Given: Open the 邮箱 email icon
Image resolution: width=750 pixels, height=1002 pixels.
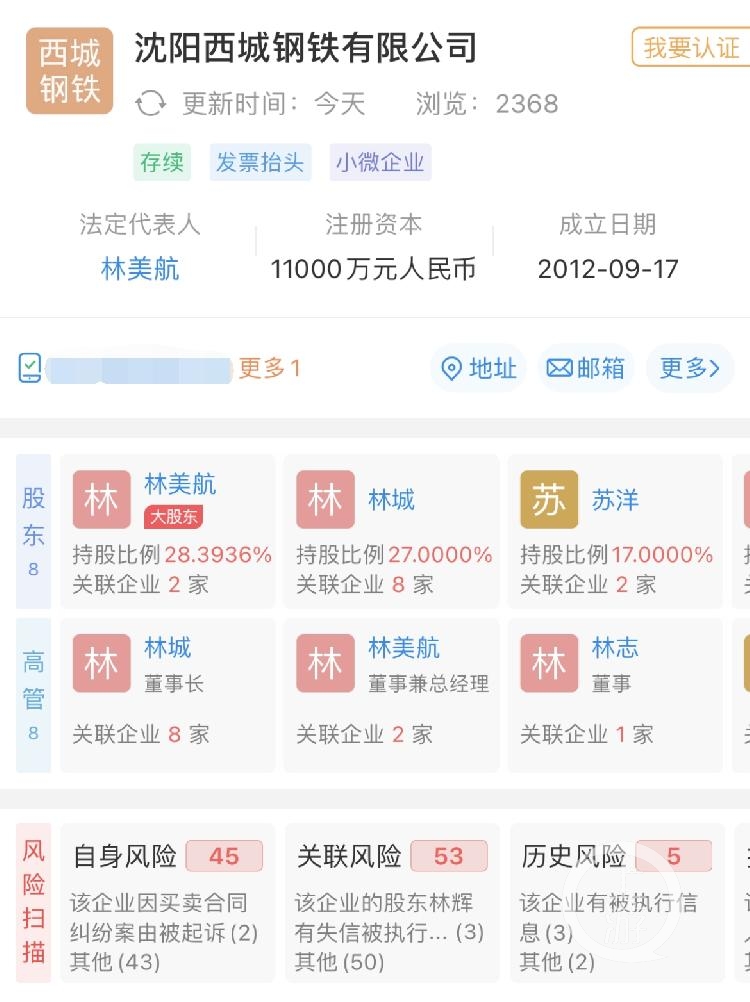Looking at the screenshot, I should (561, 368).
